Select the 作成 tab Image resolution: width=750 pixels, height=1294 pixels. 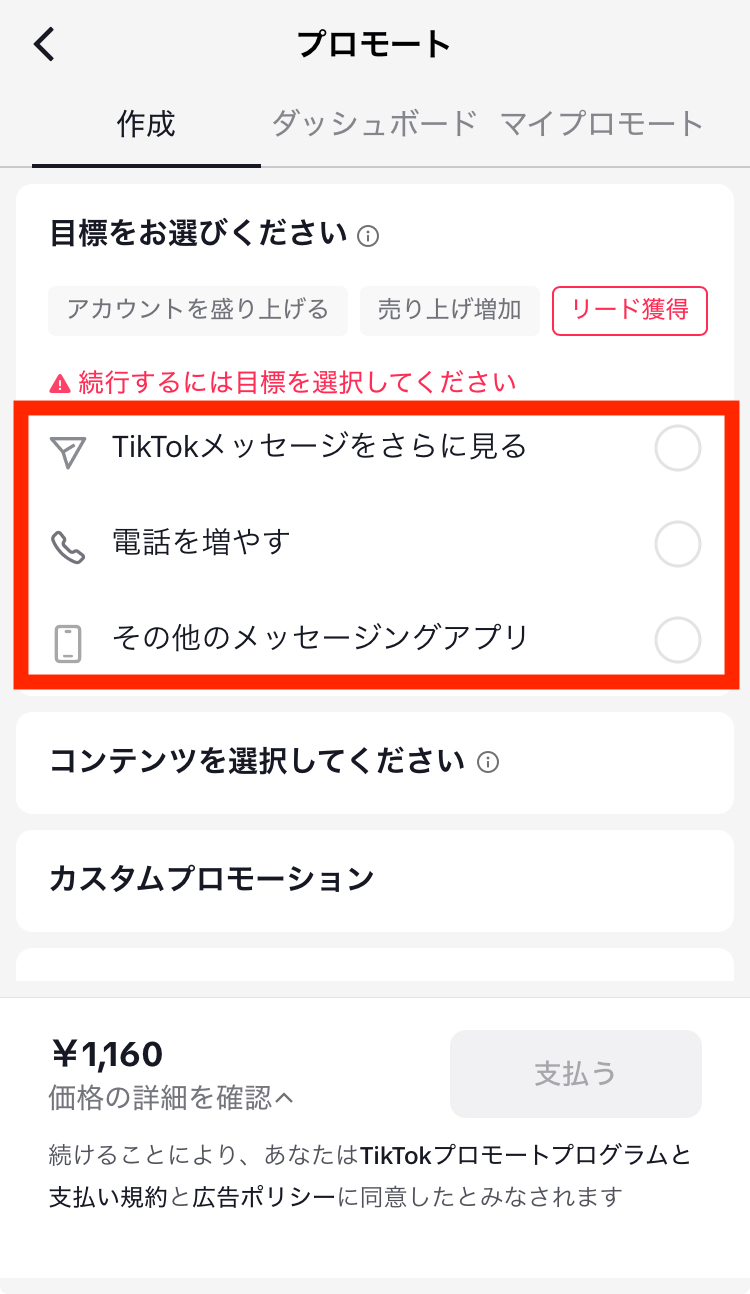pyautogui.click(x=146, y=124)
